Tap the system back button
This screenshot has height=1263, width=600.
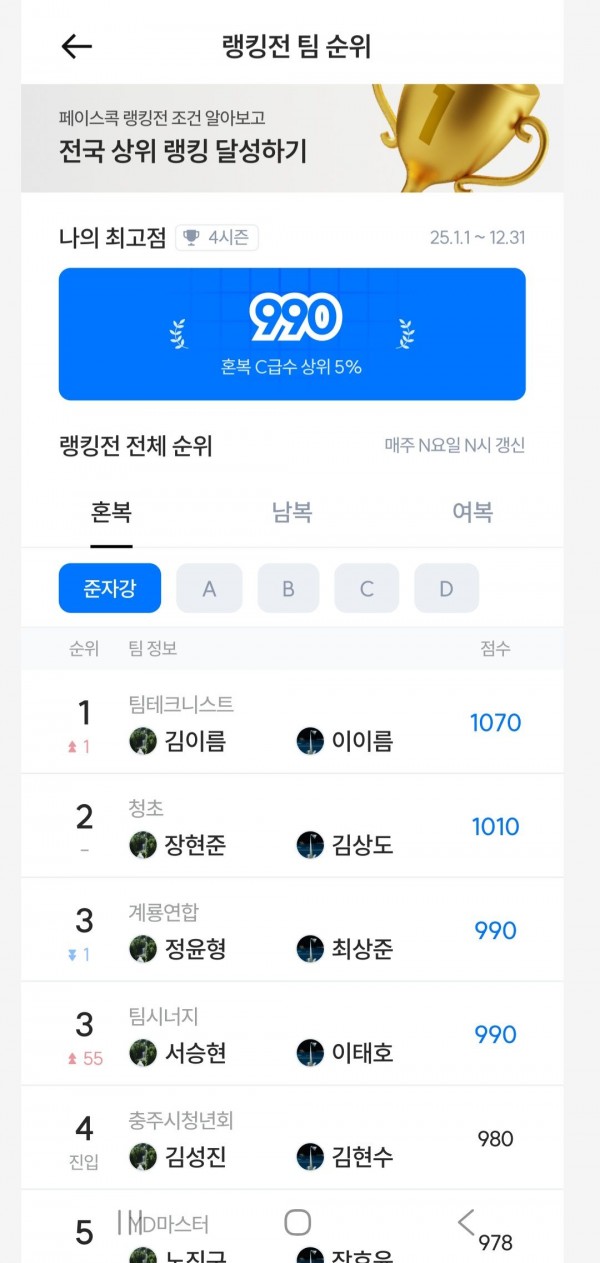click(466, 1222)
